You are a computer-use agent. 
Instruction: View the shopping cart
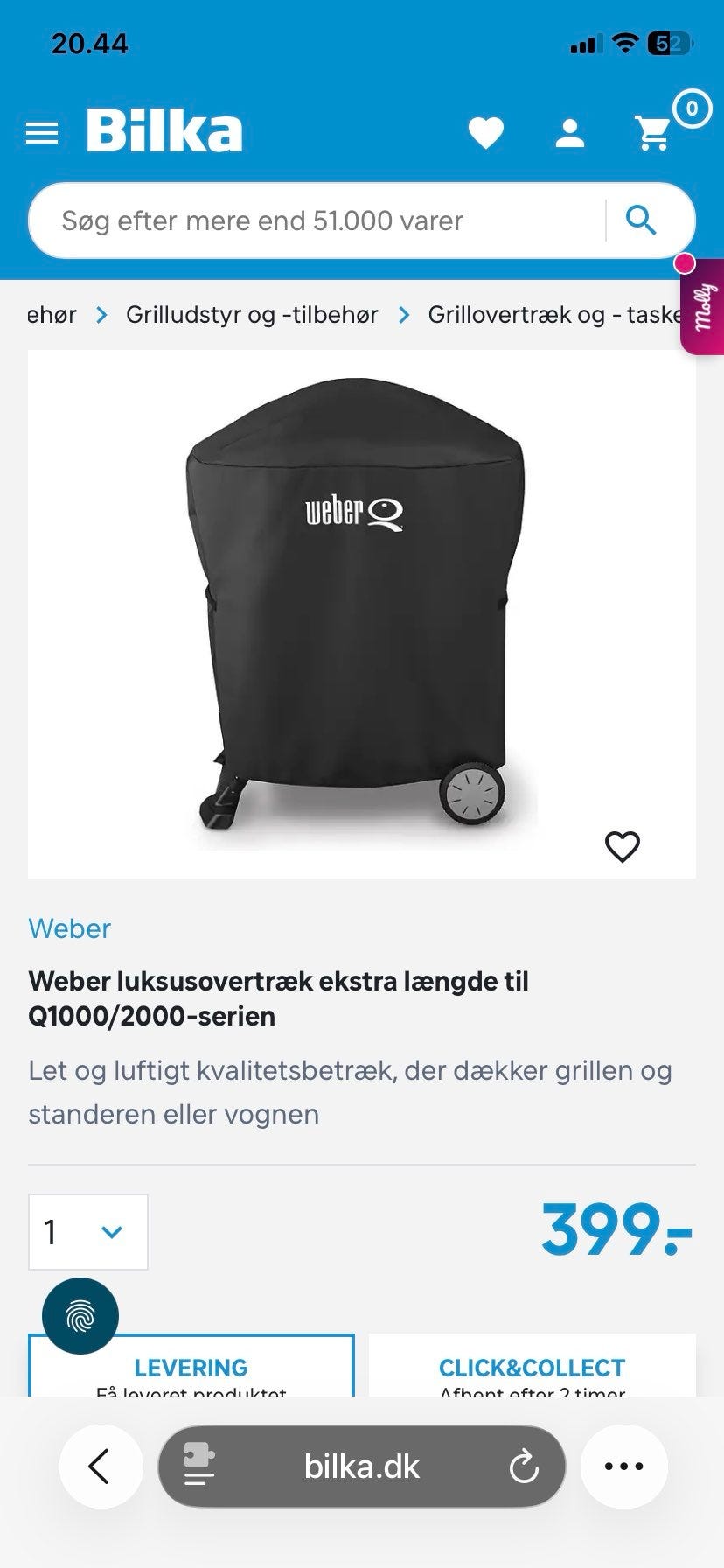pyautogui.click(x=654, y=132)
